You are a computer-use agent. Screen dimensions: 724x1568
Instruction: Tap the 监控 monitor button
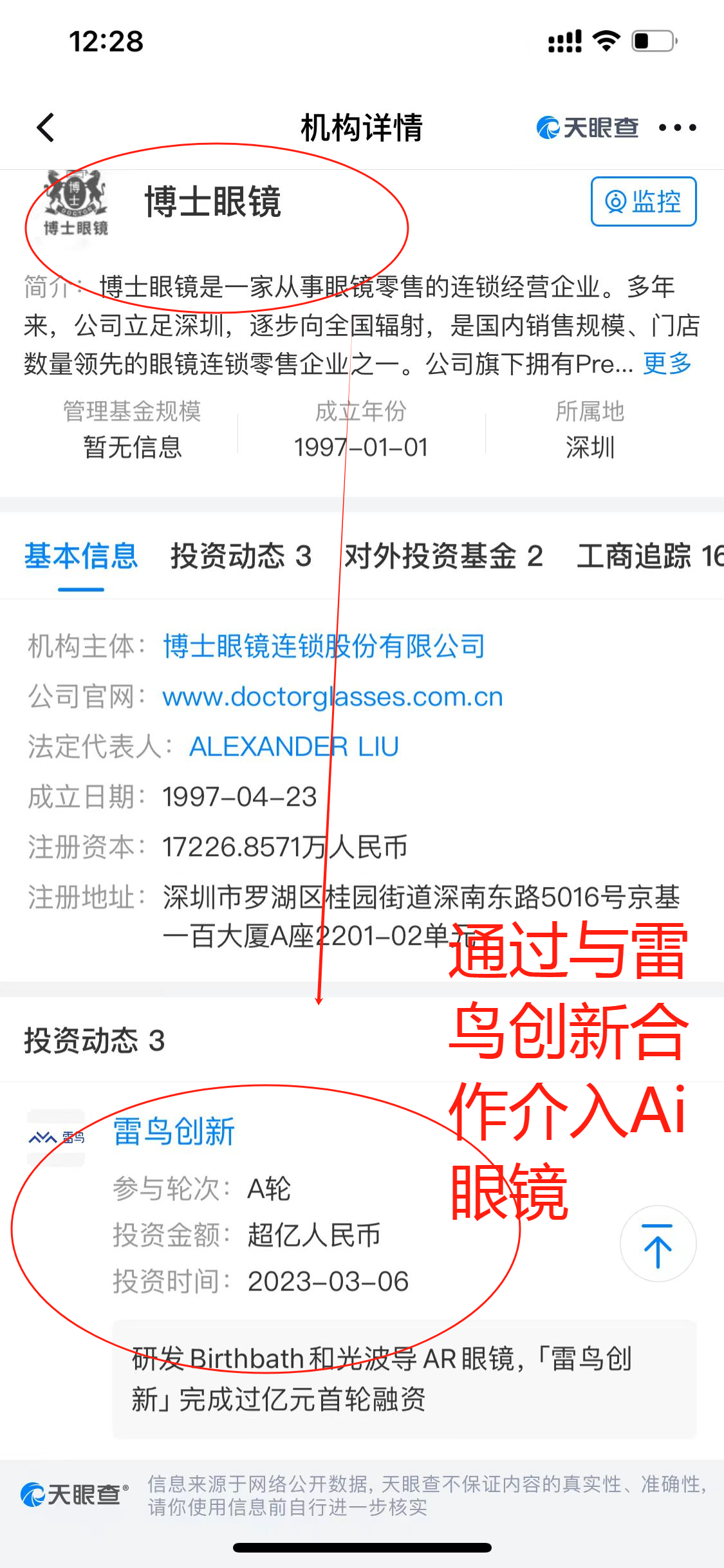[x=643, y=201]
